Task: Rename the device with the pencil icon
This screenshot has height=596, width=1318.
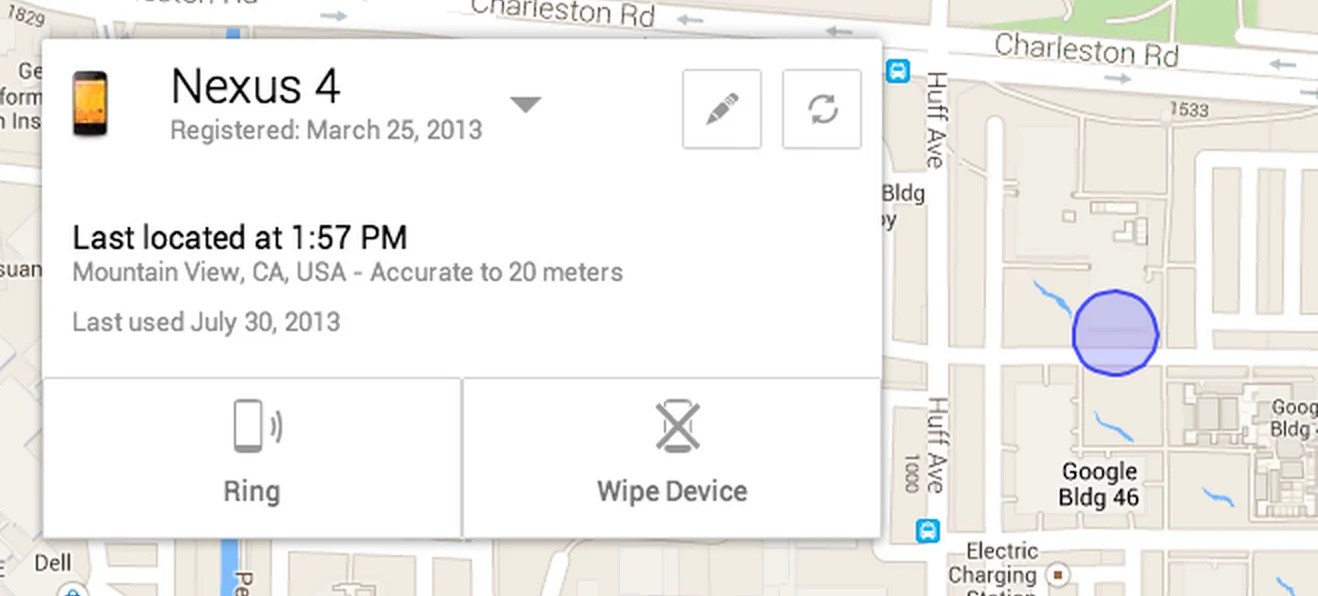Action: pyautogui.click(x=721, y=109)
